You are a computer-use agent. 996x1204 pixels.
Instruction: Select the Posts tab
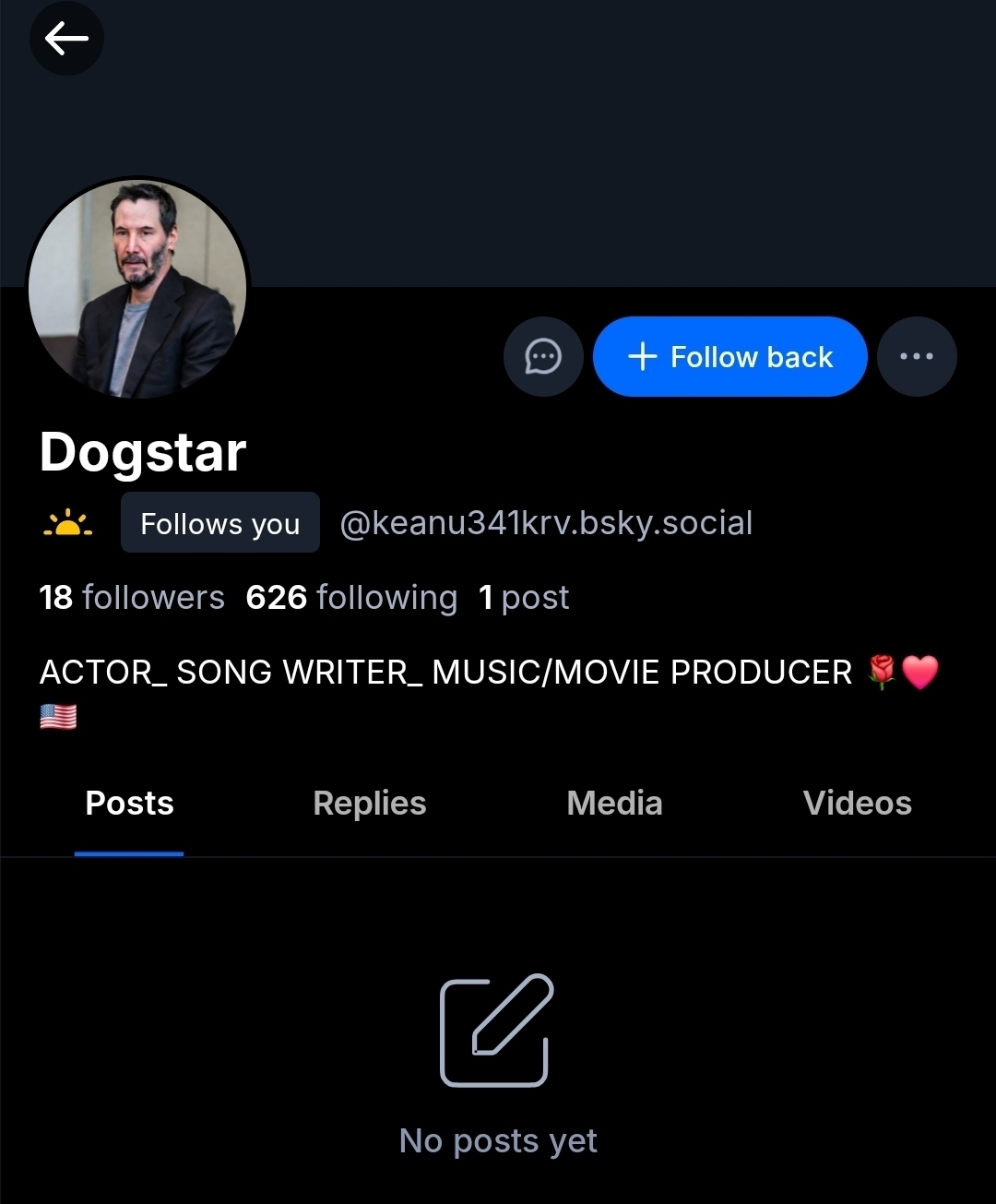(129, 804)
